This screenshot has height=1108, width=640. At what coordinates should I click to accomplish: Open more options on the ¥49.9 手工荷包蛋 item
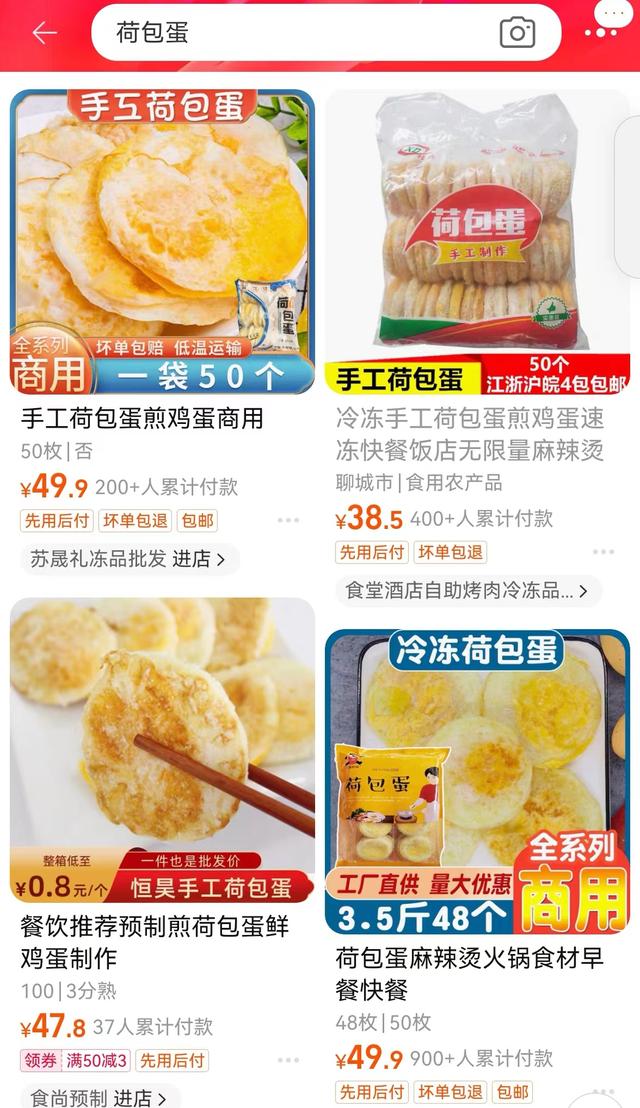pos(288,521)
